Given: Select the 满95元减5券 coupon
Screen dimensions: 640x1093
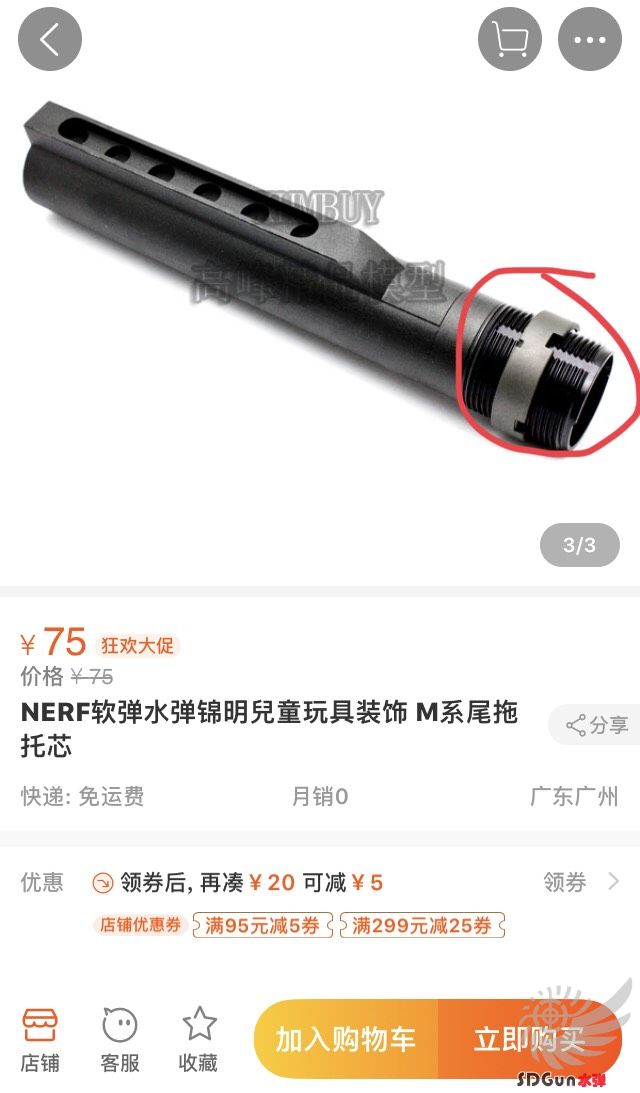Looking at the screenshot, I should coord(263,926).
